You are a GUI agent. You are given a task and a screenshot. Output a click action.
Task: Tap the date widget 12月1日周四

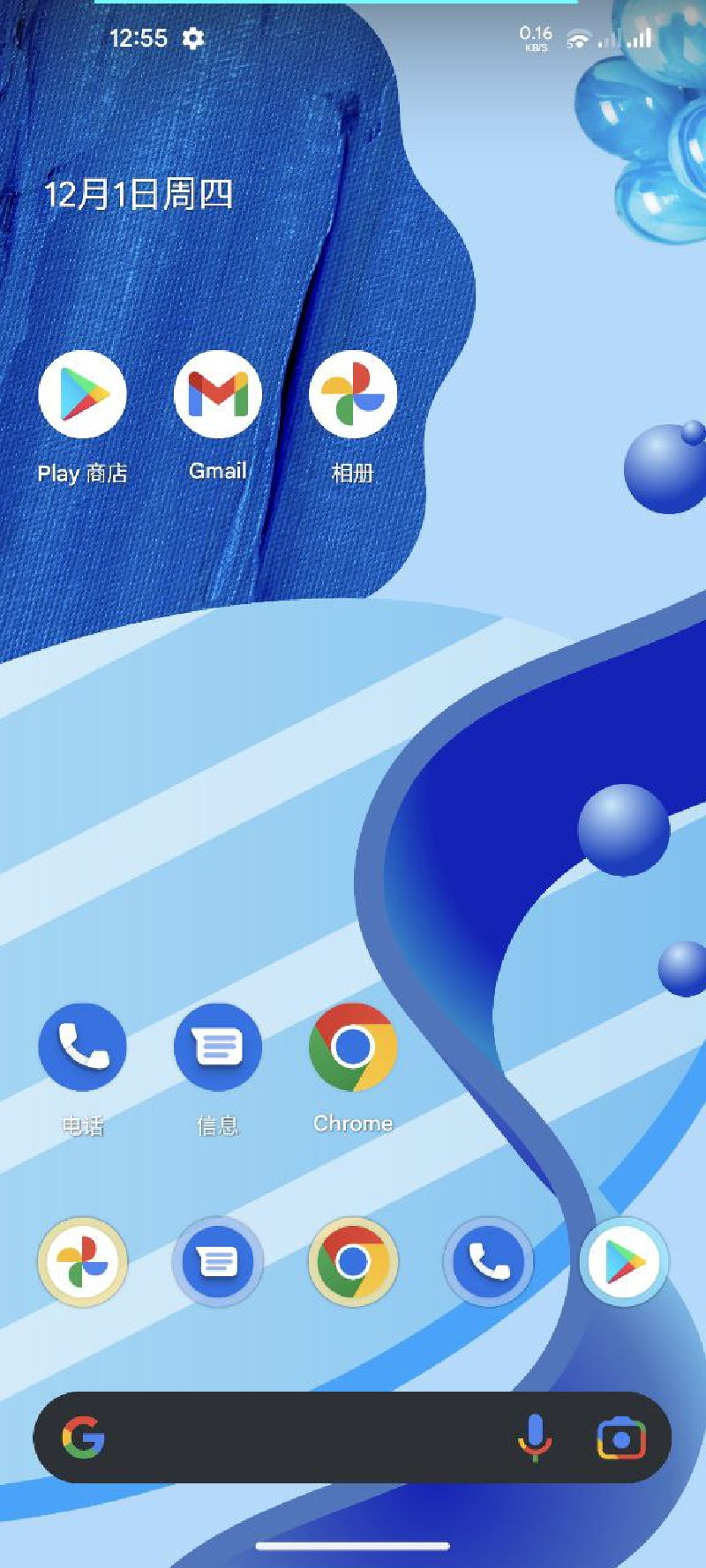click(139, 194)
